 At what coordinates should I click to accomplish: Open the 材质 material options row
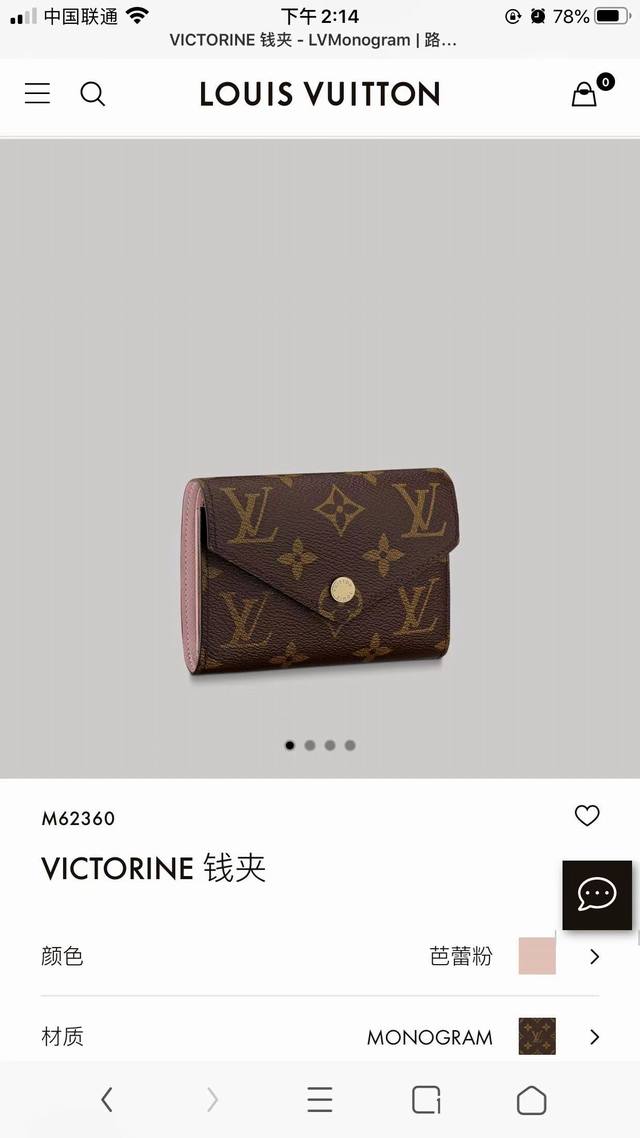pyautogui.click(x=320, y=1037)
